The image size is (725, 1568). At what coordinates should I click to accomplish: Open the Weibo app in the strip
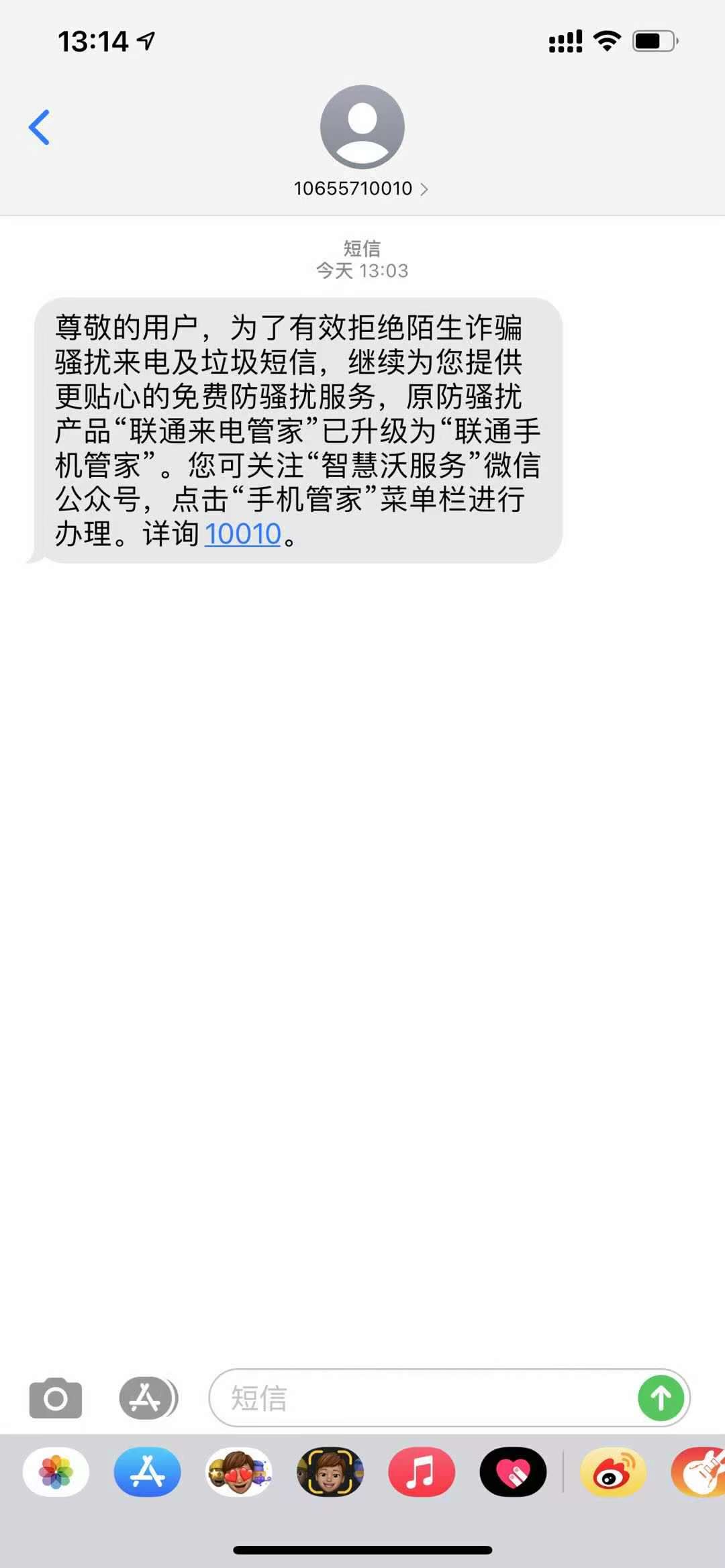(x=613, y=1472)
